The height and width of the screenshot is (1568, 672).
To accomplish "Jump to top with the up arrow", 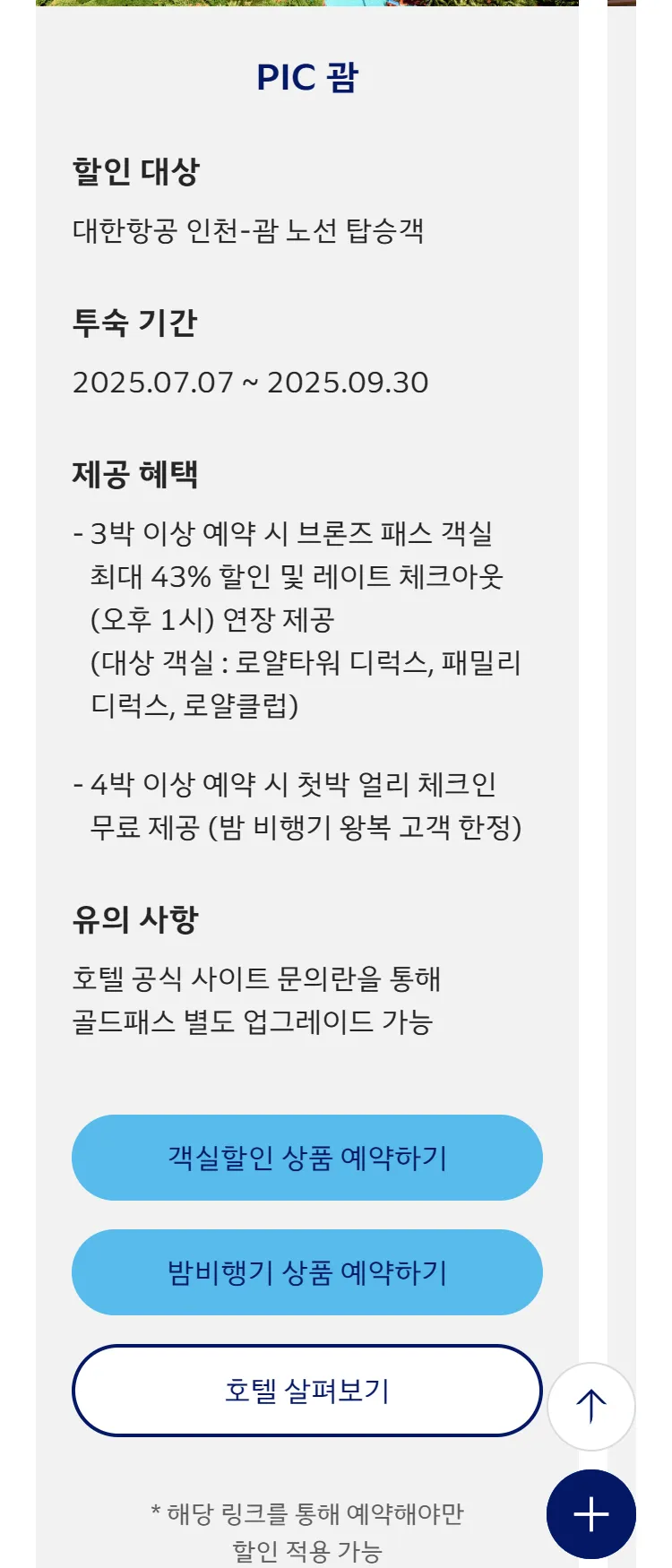I will click(590, 1407).
